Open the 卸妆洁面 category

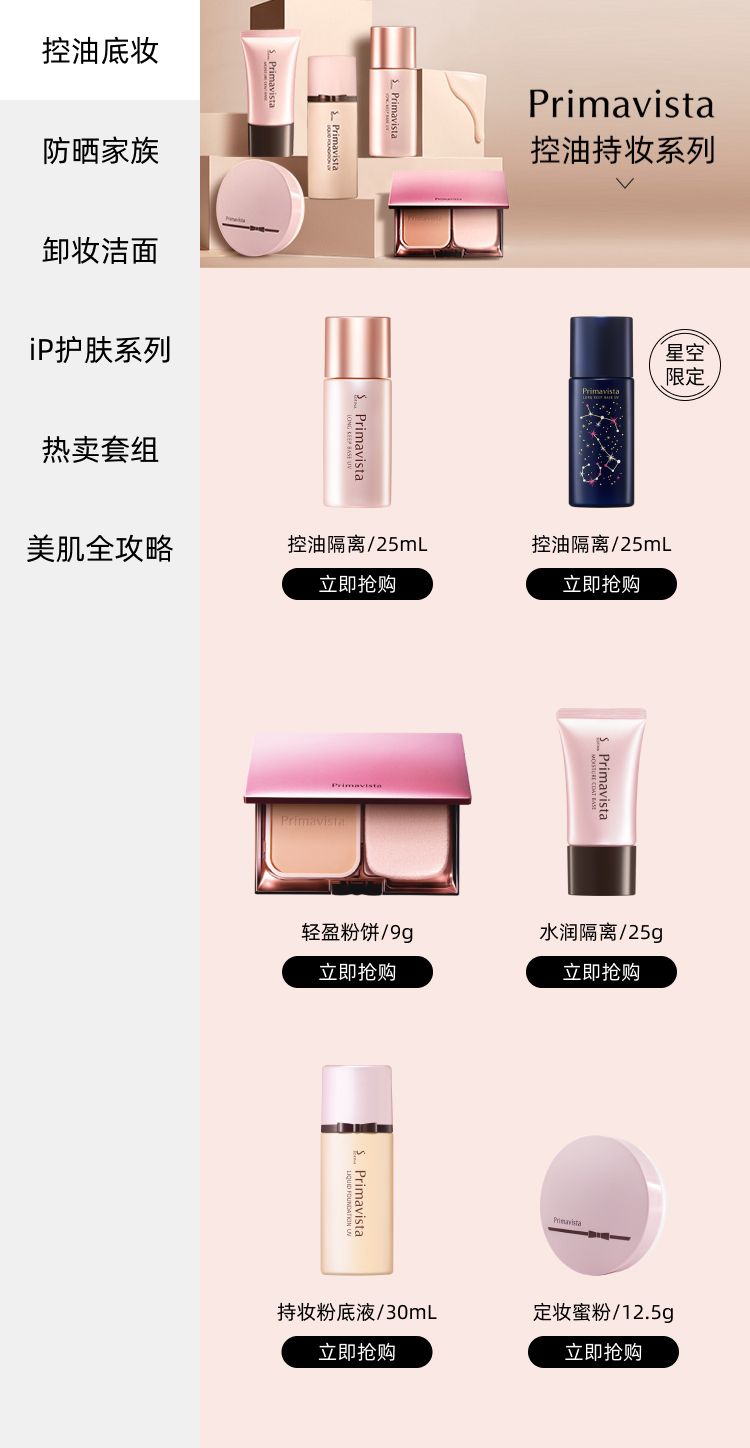tap(100, 250)
